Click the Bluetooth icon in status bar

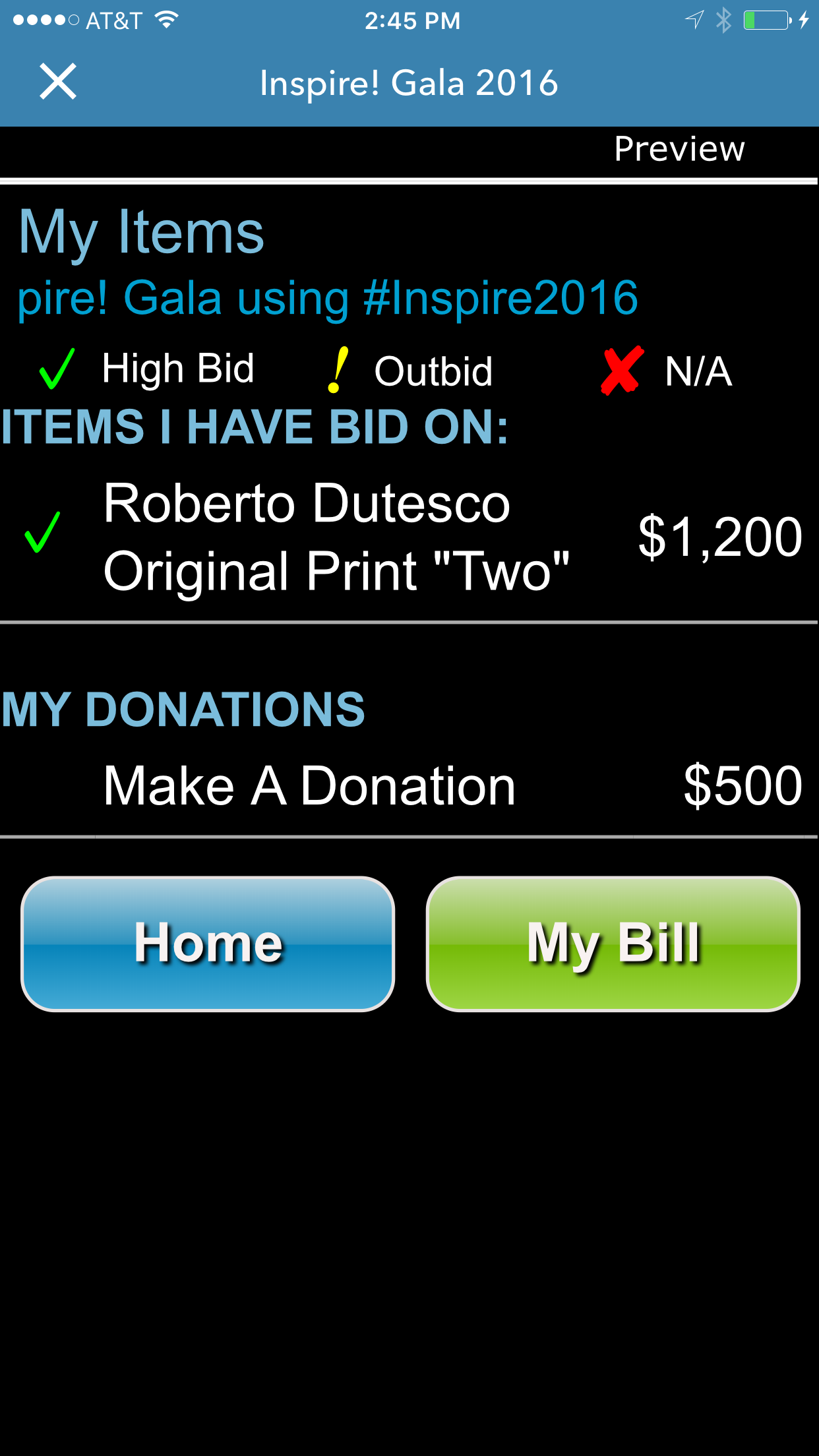pyautogui.click(x=723, y=20)
